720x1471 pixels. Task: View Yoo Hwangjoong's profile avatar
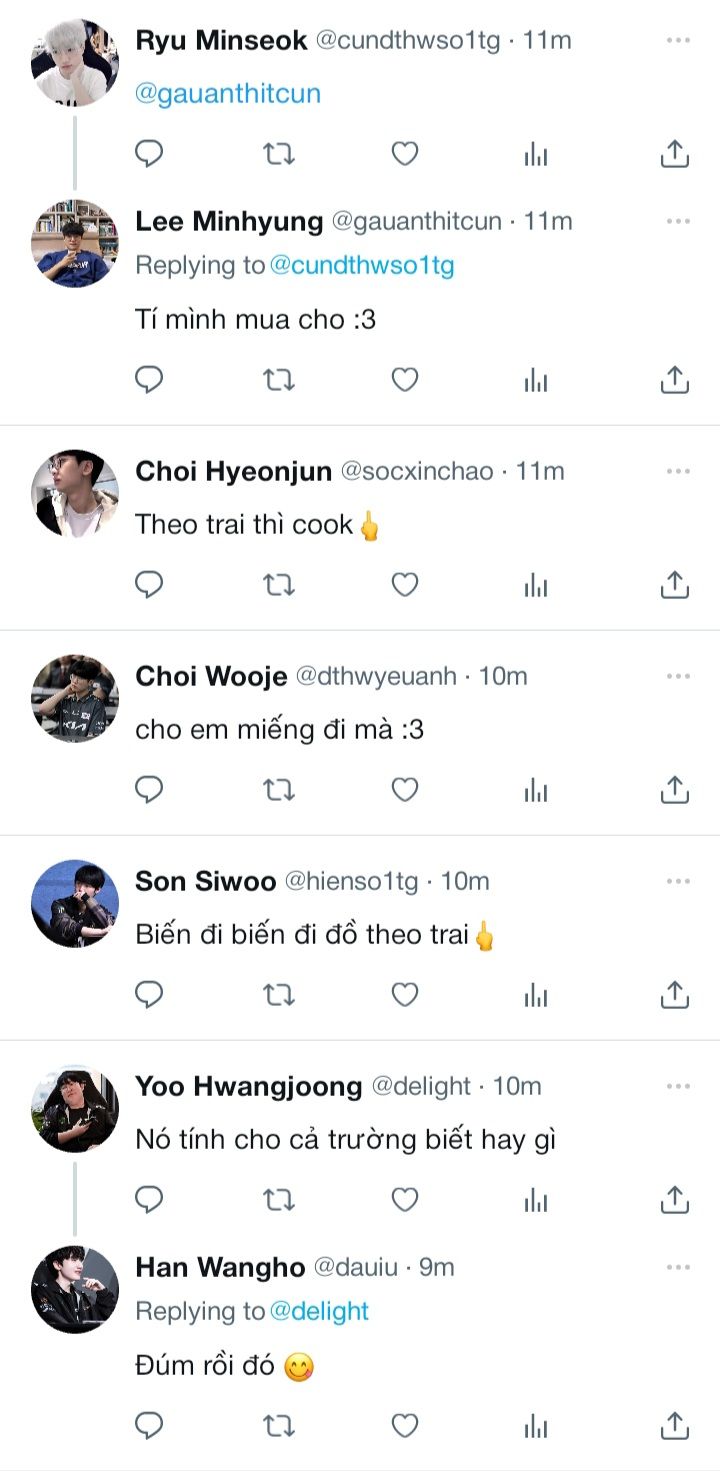pos(75,1108)
